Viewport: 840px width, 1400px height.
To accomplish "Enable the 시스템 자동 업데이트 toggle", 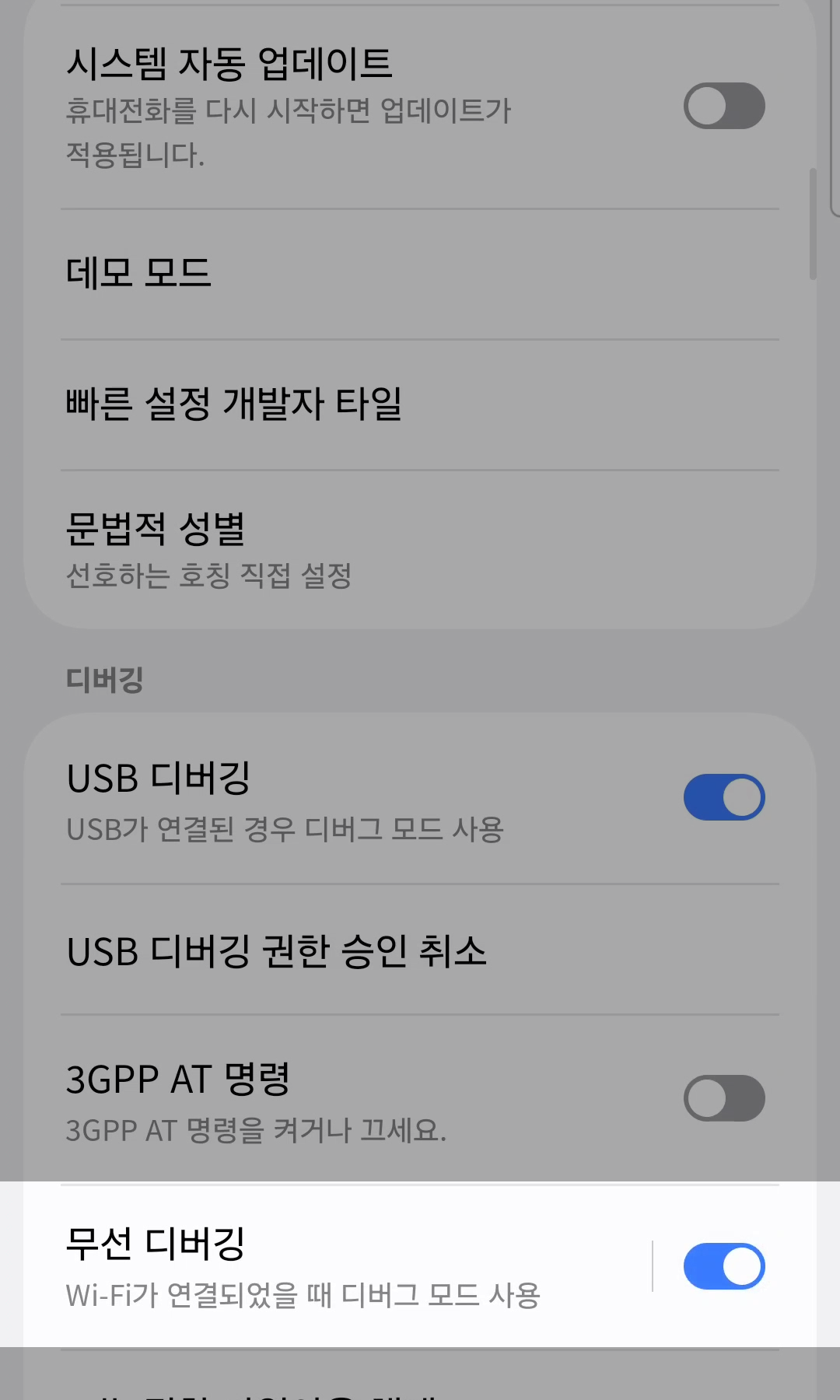I will coord(723,106).
